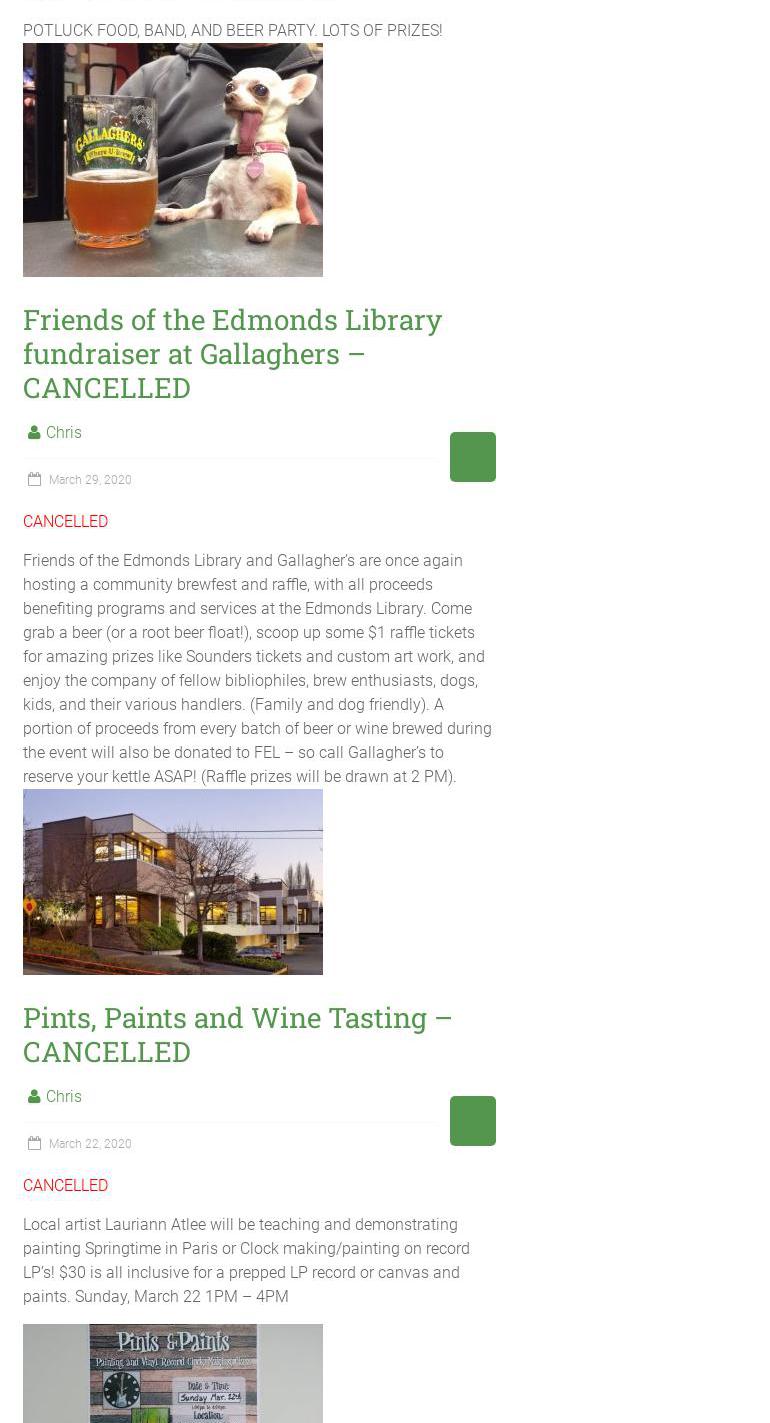Tap the green button beside March 22 post
Image resolution: width=770 pixels, height=1423 pixels.
[473, 1121]
